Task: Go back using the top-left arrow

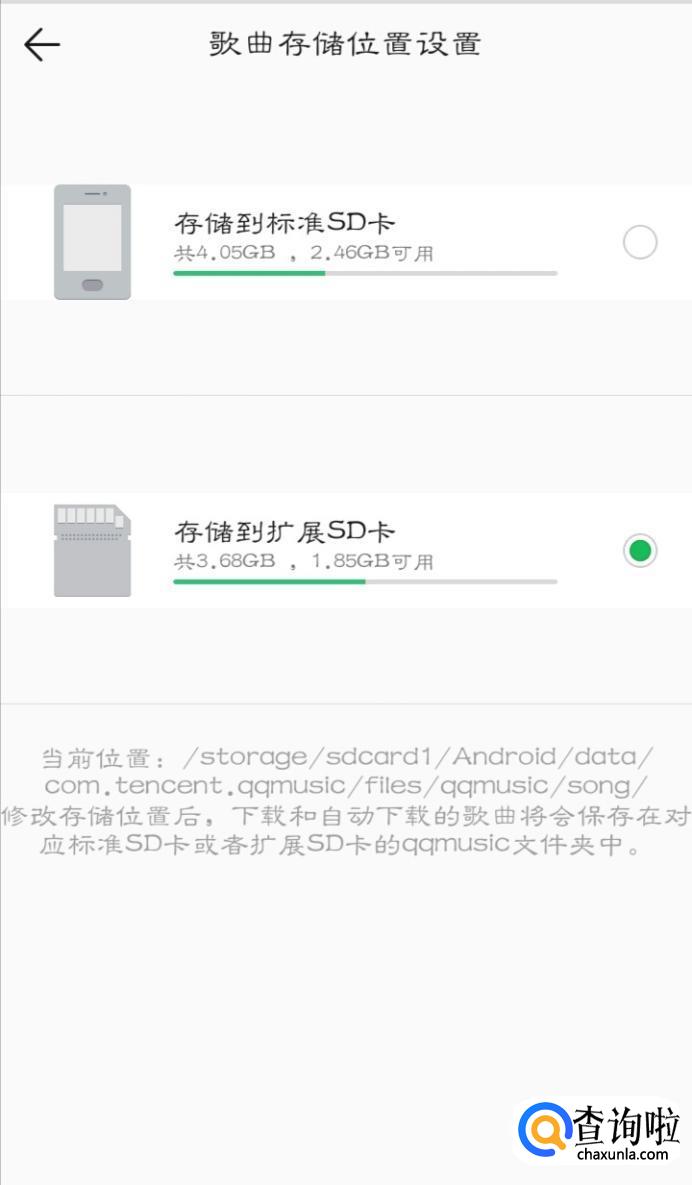Action: point(42,45)
